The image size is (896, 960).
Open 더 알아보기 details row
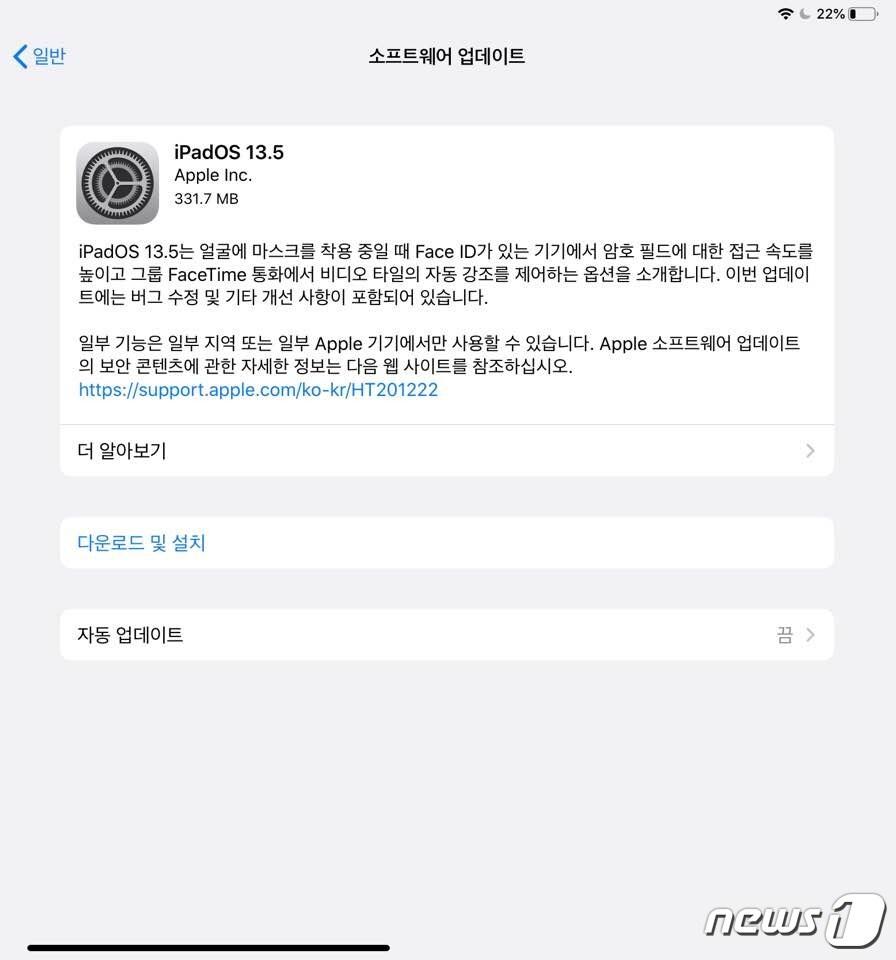446,451
